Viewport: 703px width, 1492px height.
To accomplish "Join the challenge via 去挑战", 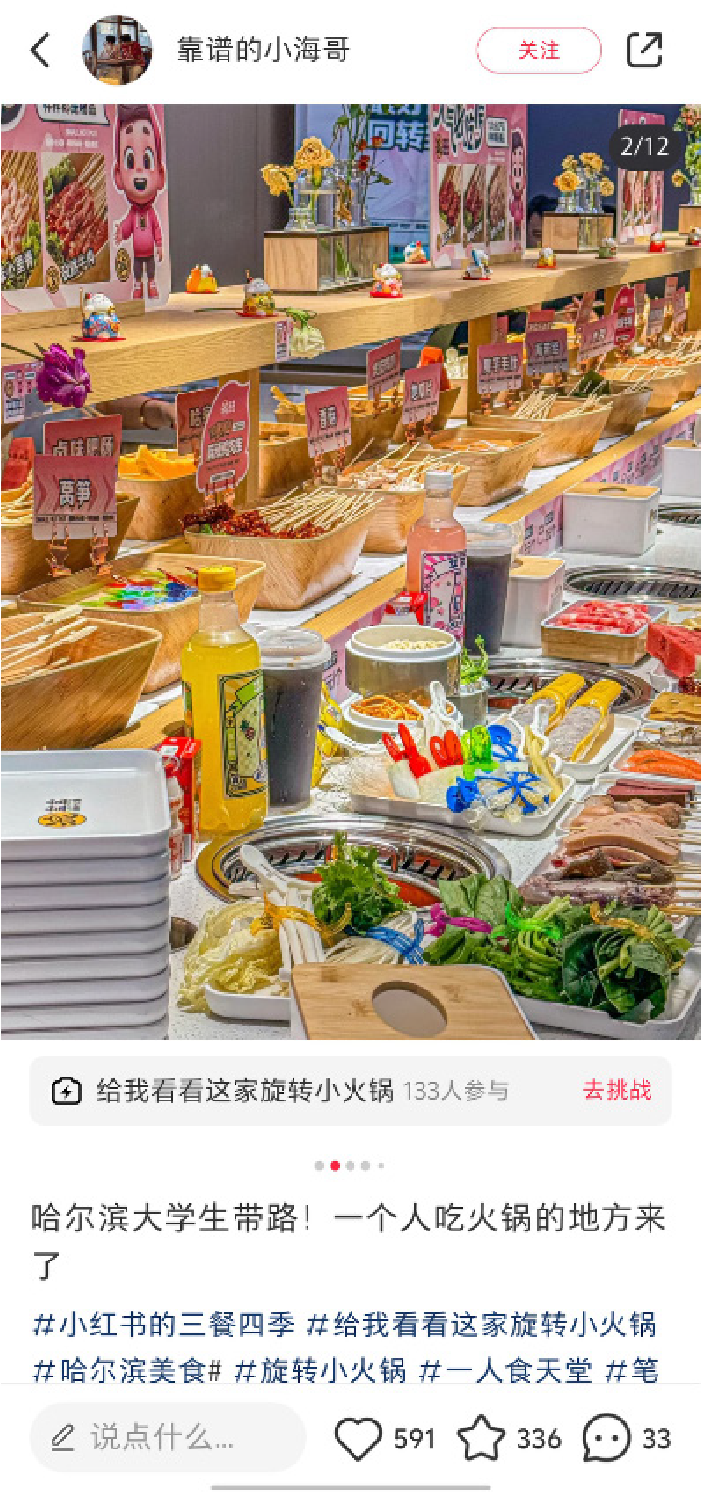I will click(617, 1090).
